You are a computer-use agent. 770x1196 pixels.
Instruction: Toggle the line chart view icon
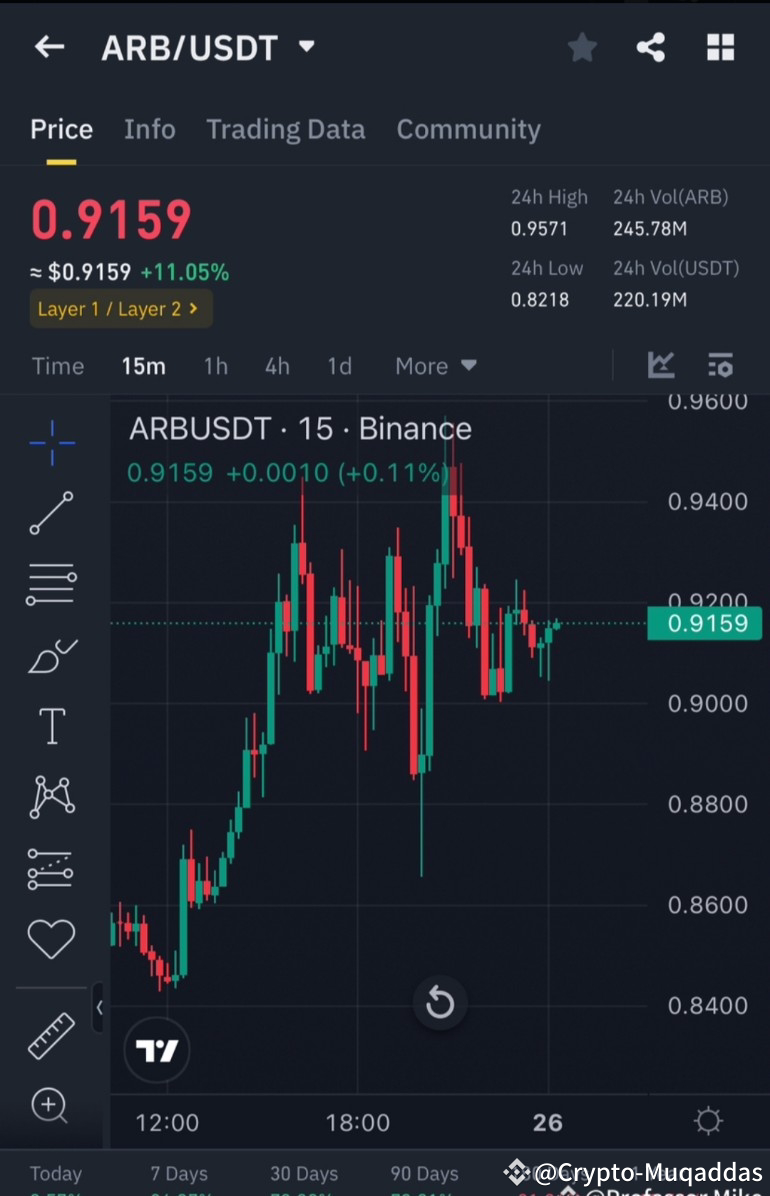(x=661, y=365)
